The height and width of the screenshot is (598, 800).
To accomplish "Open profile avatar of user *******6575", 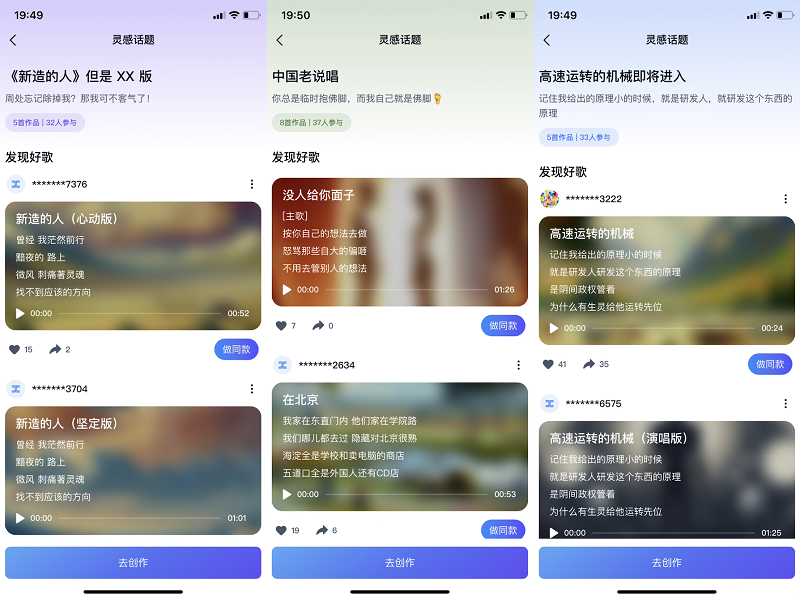I will click(549, 403).
